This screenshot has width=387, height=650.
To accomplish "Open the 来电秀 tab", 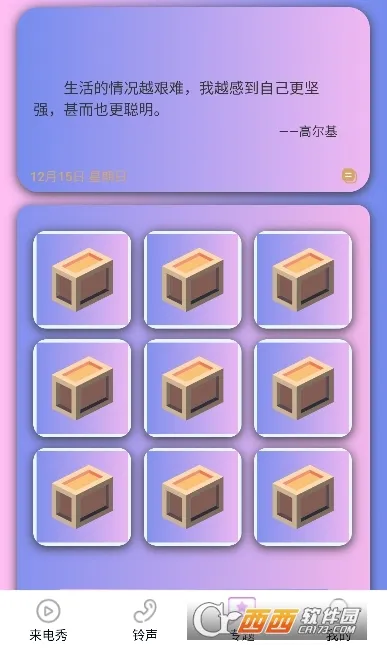I will (x=48, y=620).
